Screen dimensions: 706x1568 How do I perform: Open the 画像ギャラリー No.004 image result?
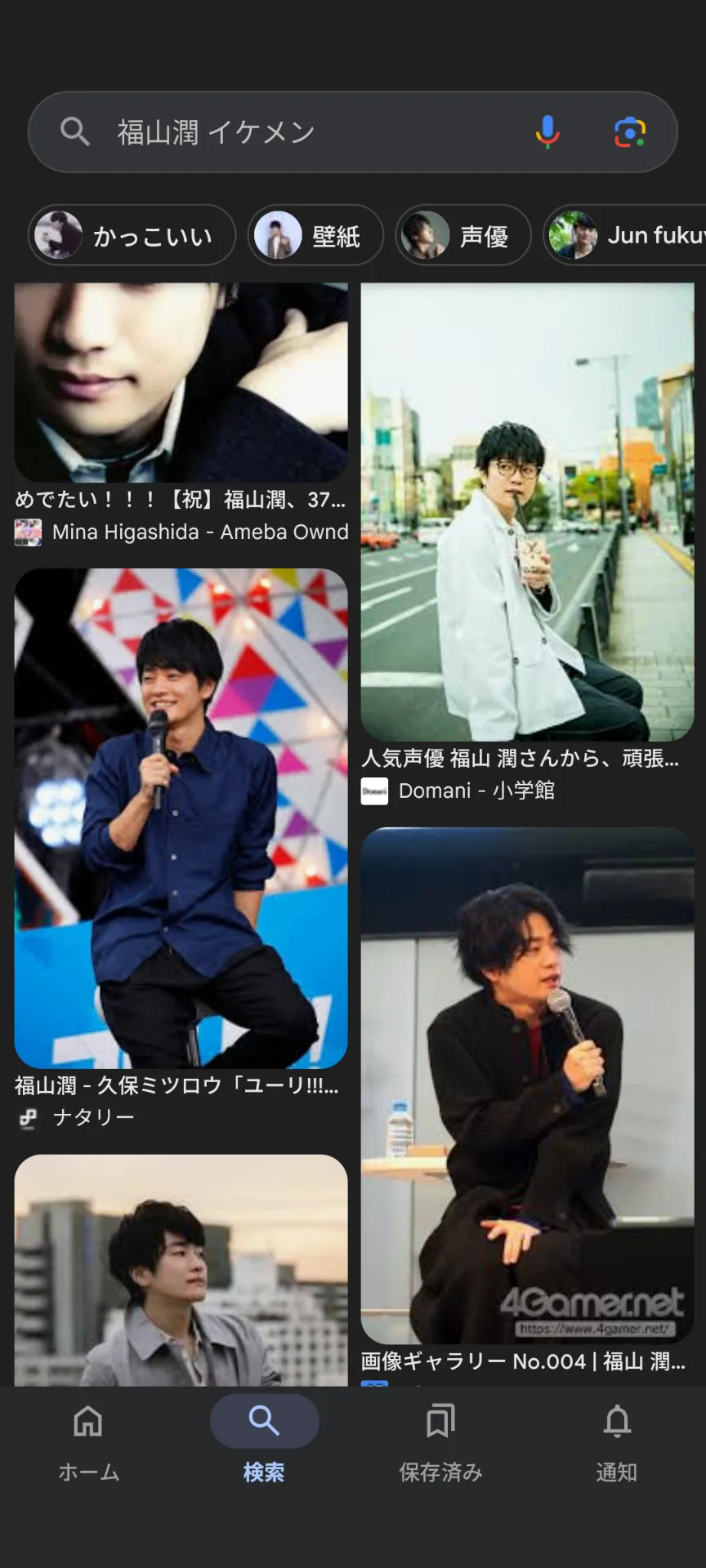[x=527, y=1085]
